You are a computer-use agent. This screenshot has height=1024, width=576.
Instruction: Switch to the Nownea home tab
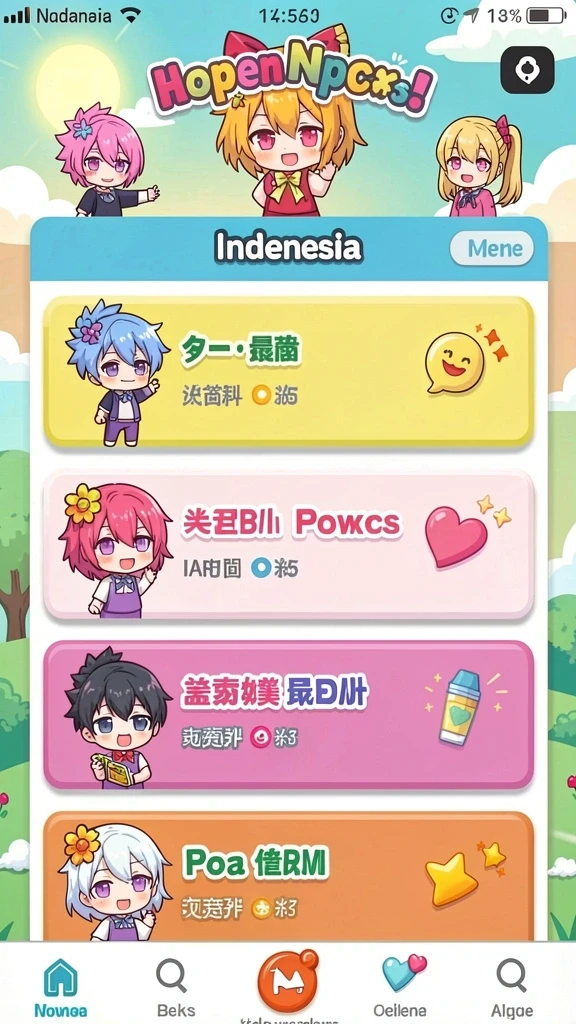click(x=60, y=987)
